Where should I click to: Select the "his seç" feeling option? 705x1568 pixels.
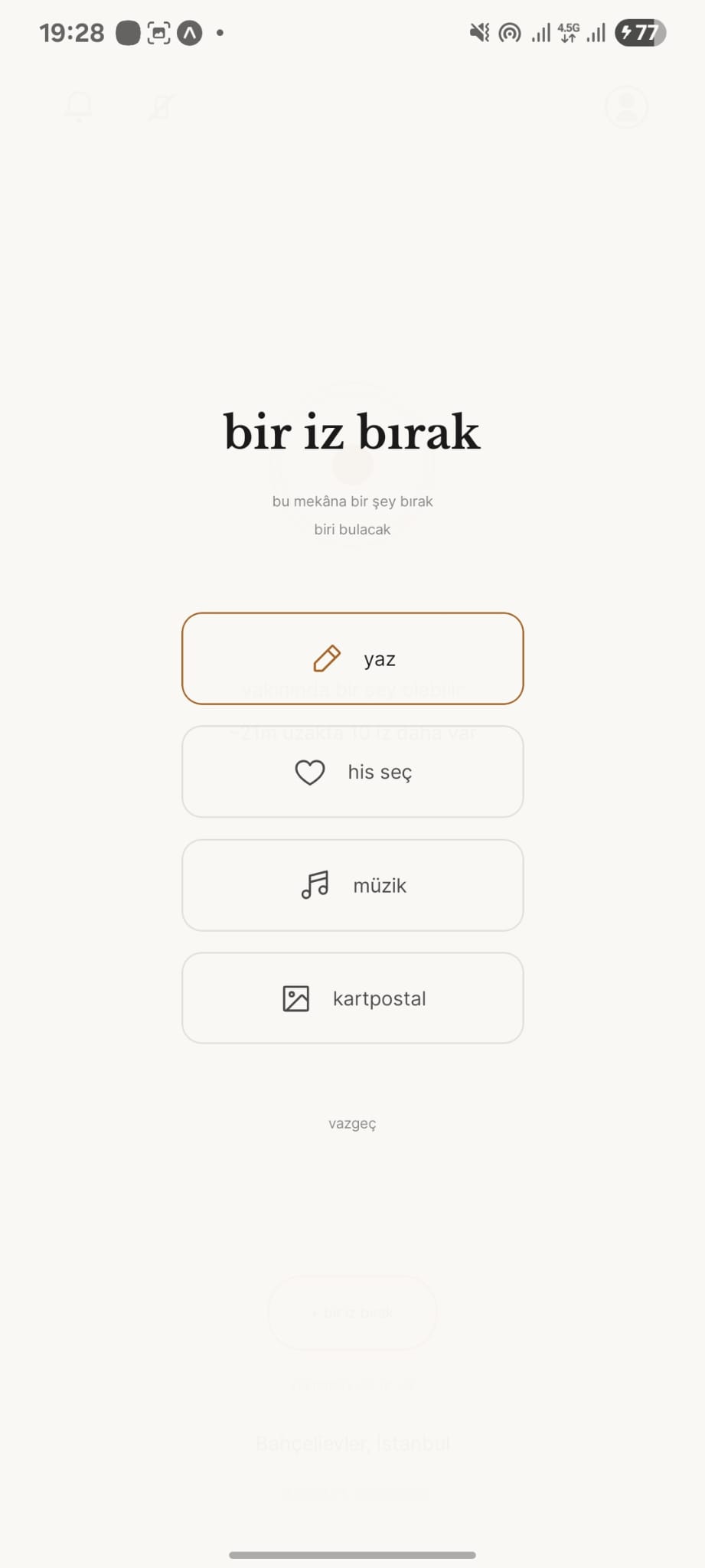coord(352,772)
